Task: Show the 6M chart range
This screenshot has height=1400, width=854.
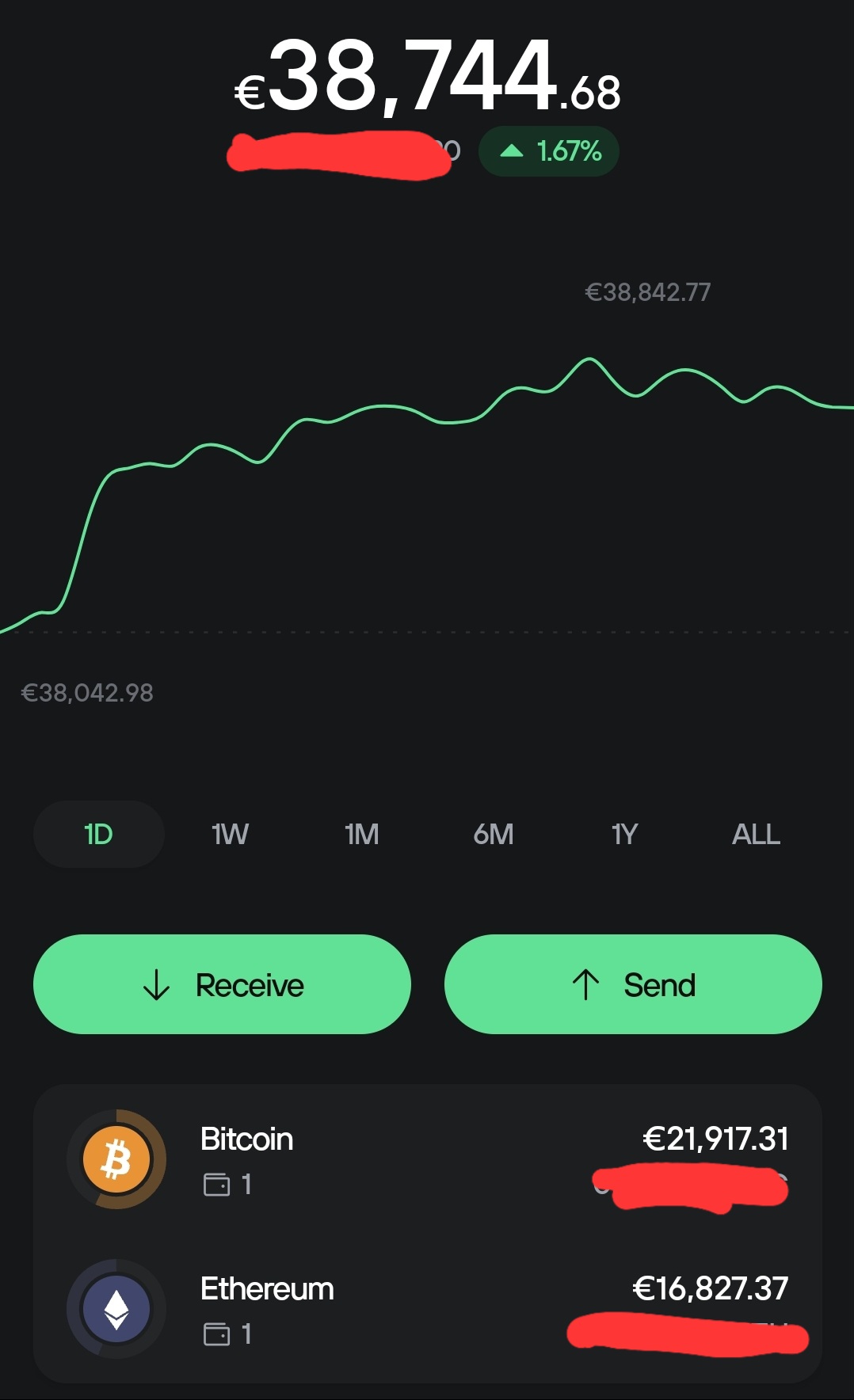Action: coord(493,834)
